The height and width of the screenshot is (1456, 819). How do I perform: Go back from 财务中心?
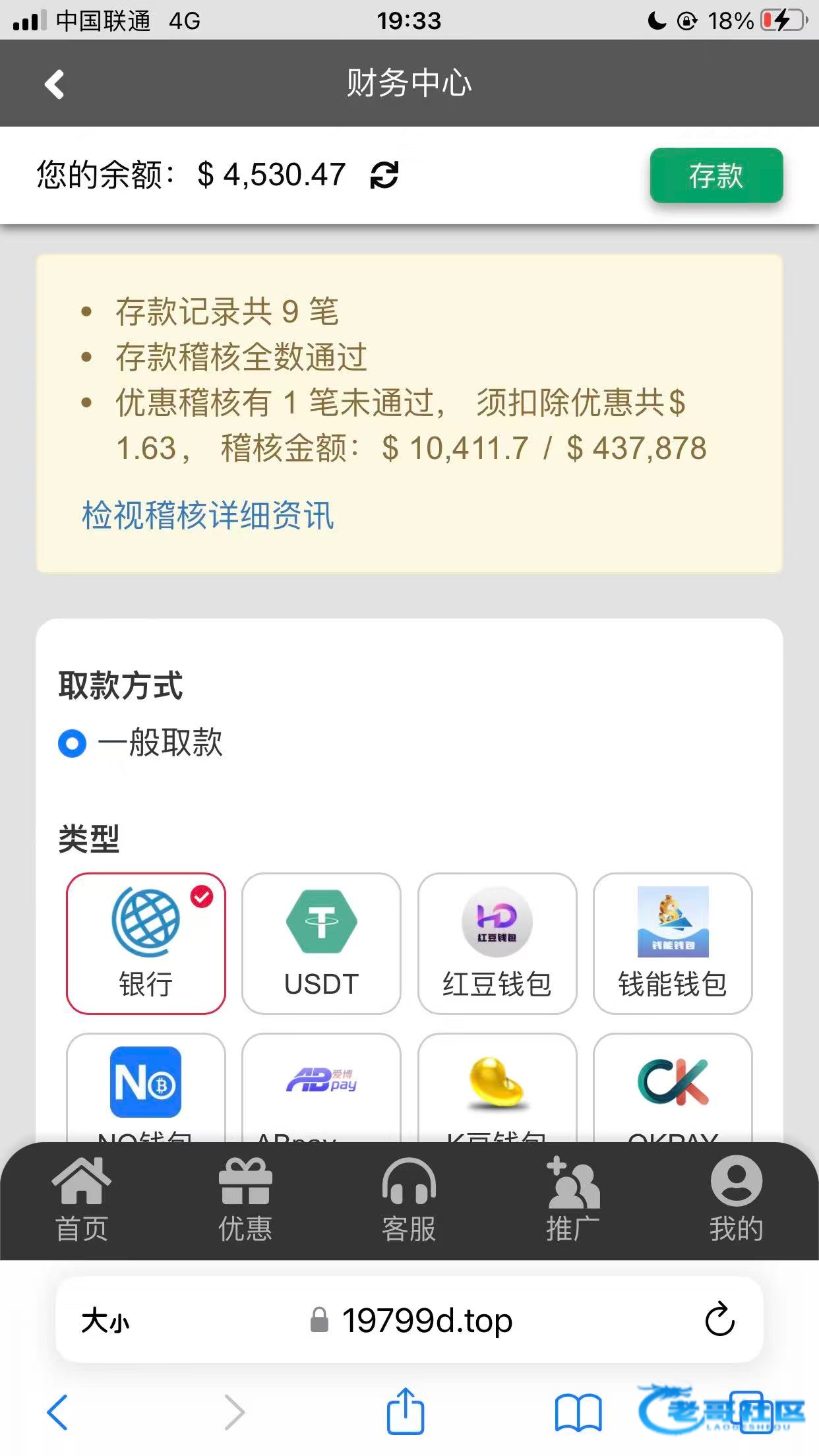(55, 84)
